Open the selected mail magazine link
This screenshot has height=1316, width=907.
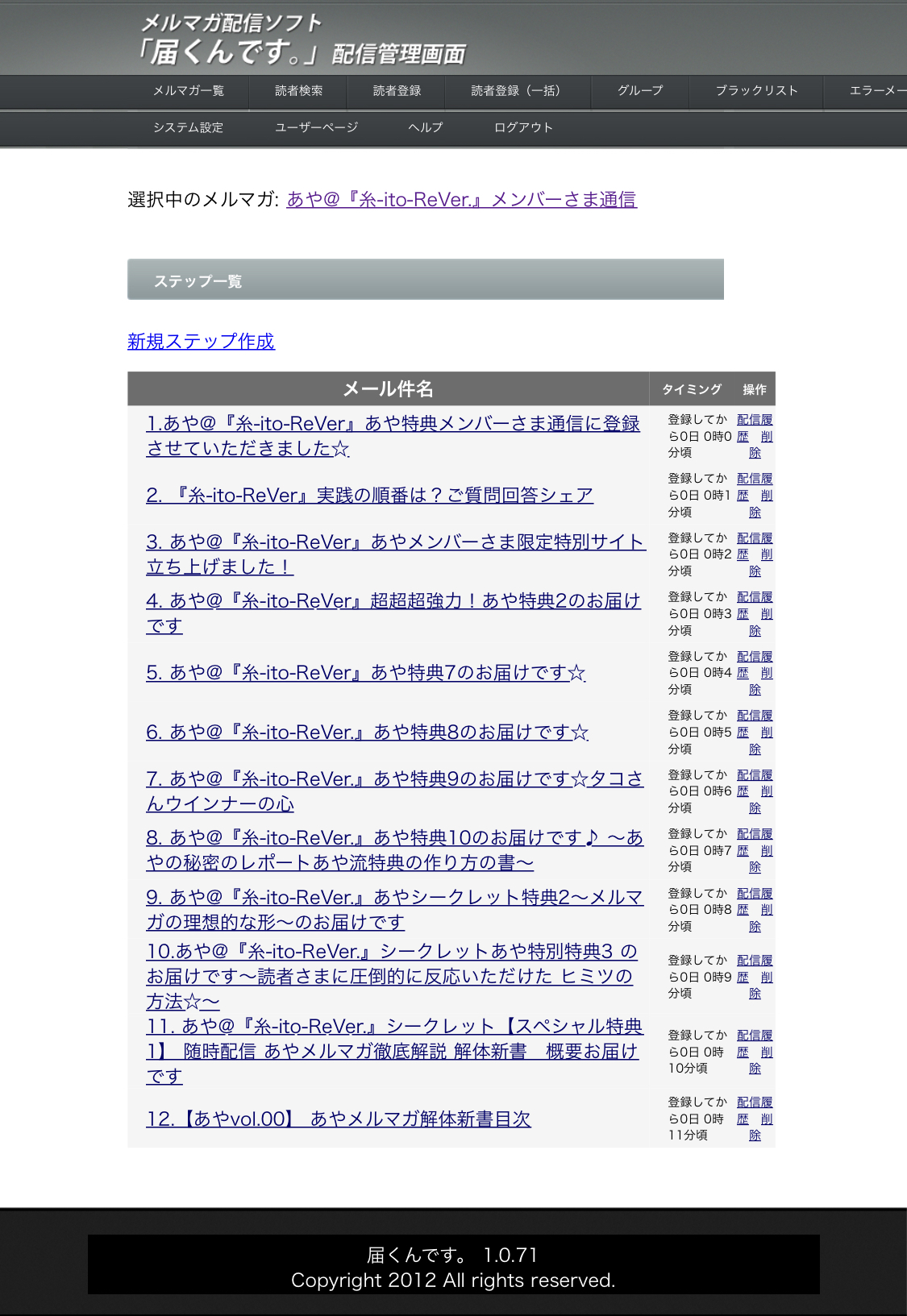tap(461, 199)
